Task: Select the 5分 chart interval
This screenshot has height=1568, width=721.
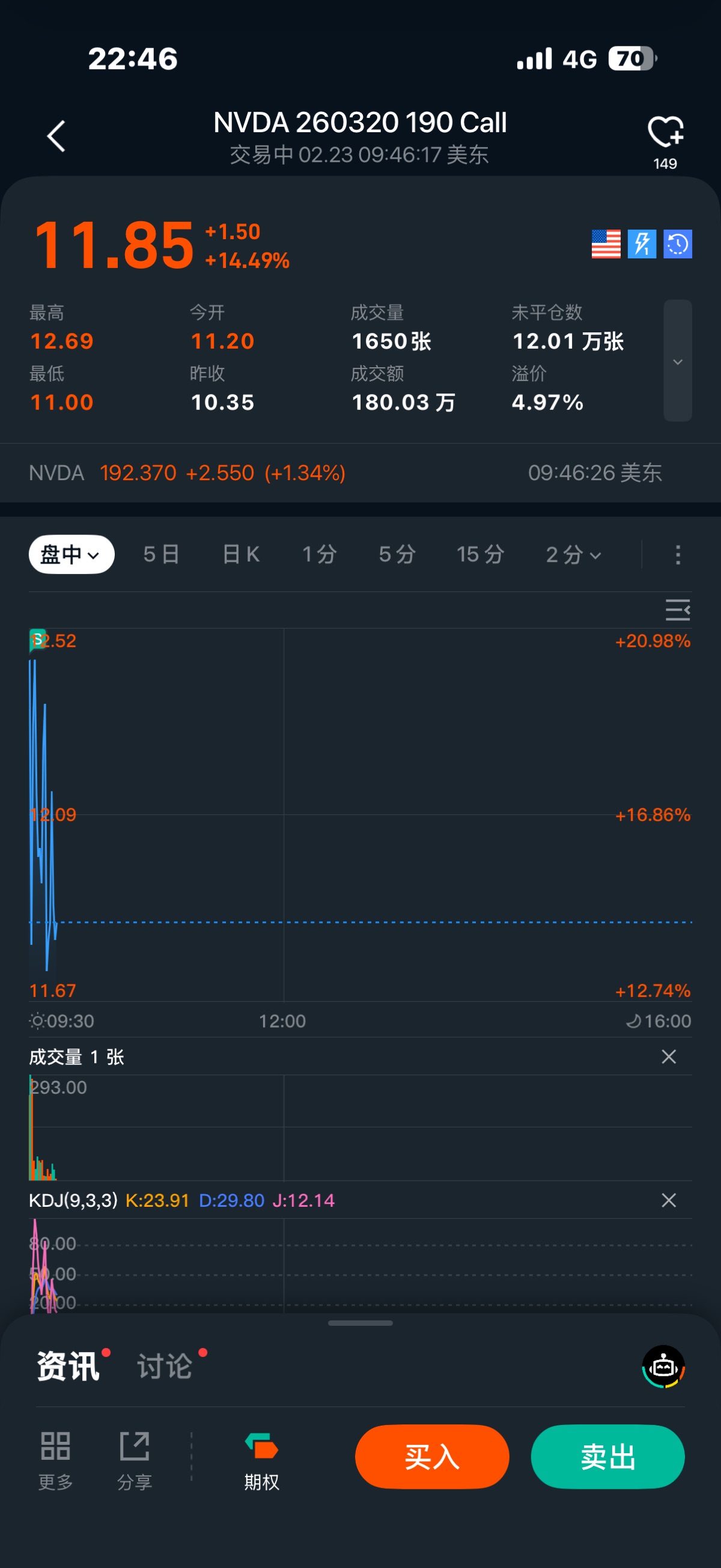Action: (397, 555)
